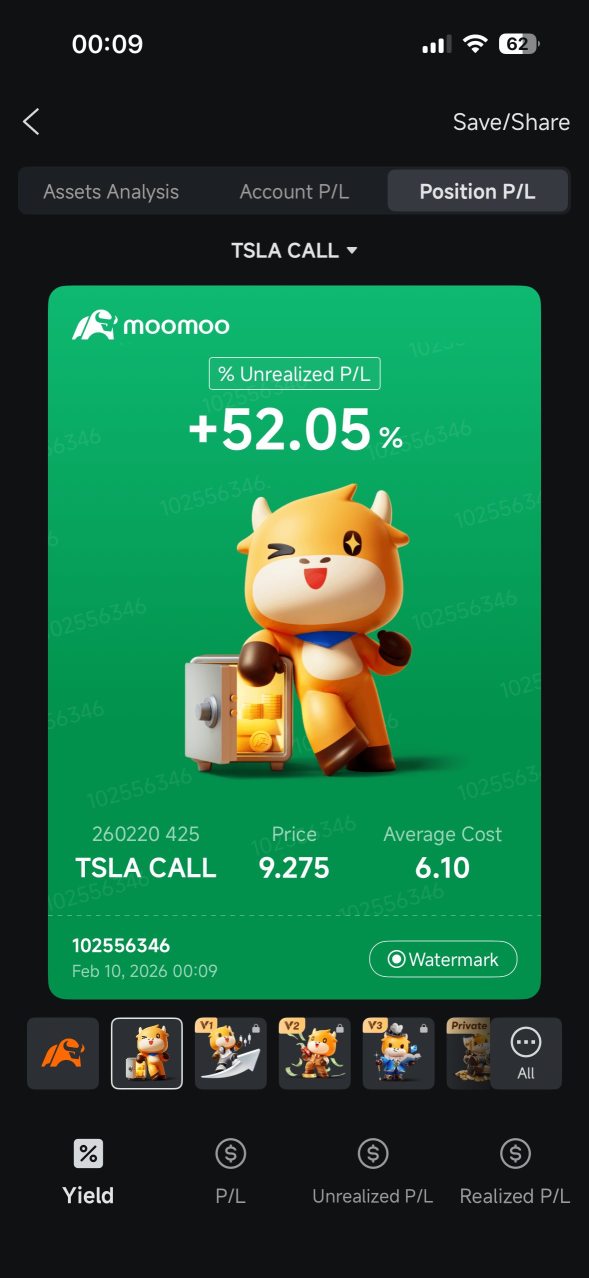Go back using the top-left arrow
The height and width of the screenshot is (1278, 589).
tap(31, 122)
